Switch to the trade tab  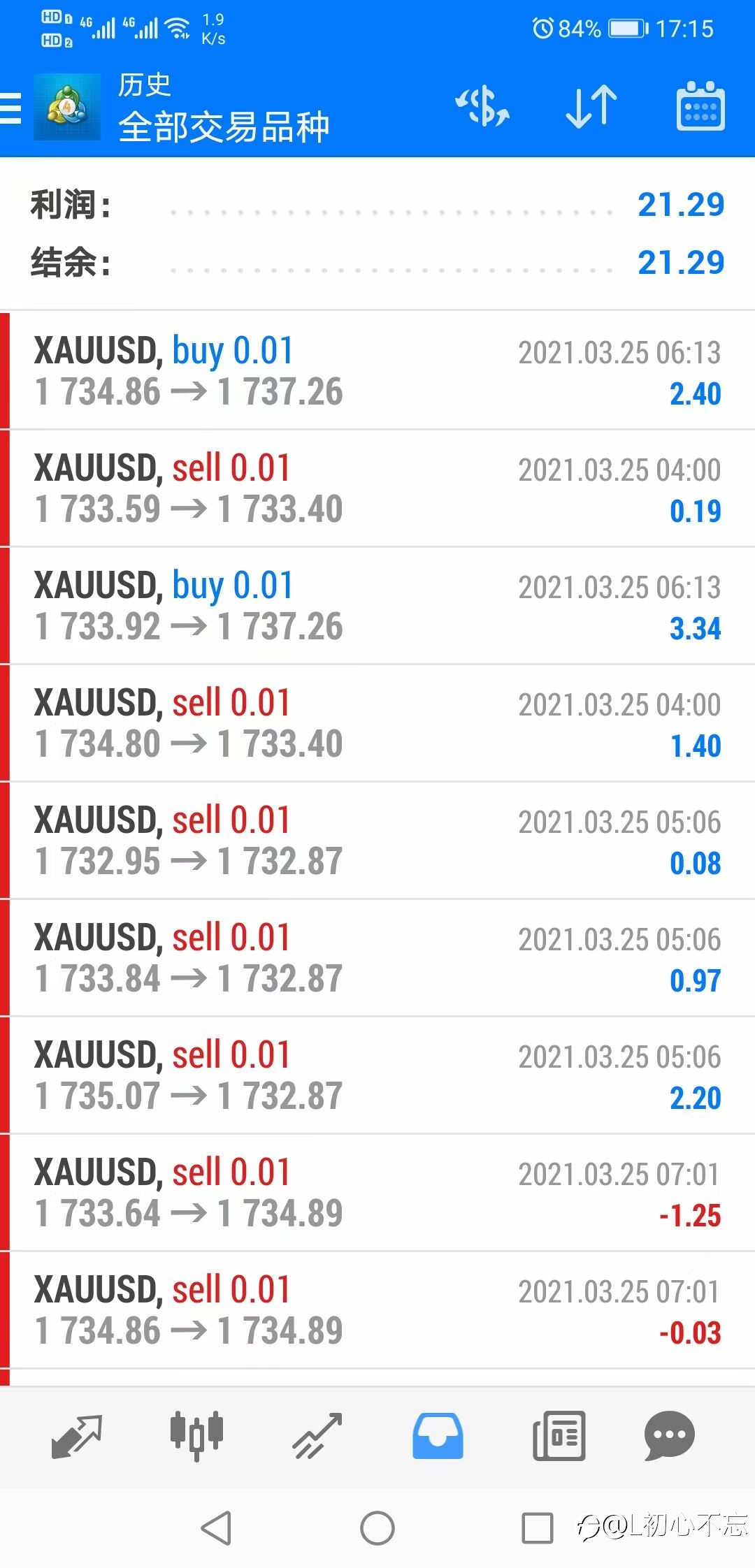click(x=317, y=1437)
